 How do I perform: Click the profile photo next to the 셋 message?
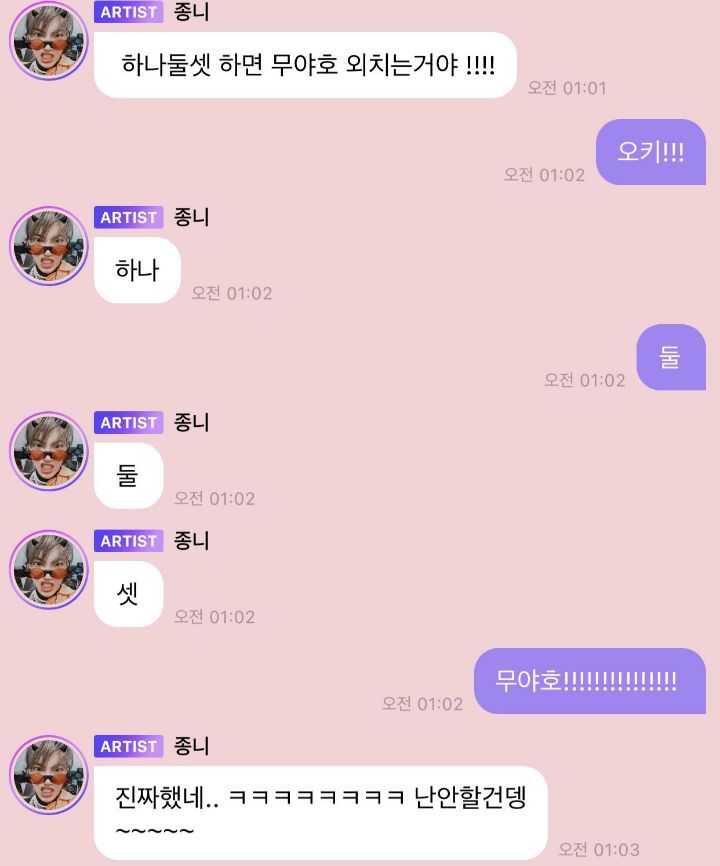(48, 570)
